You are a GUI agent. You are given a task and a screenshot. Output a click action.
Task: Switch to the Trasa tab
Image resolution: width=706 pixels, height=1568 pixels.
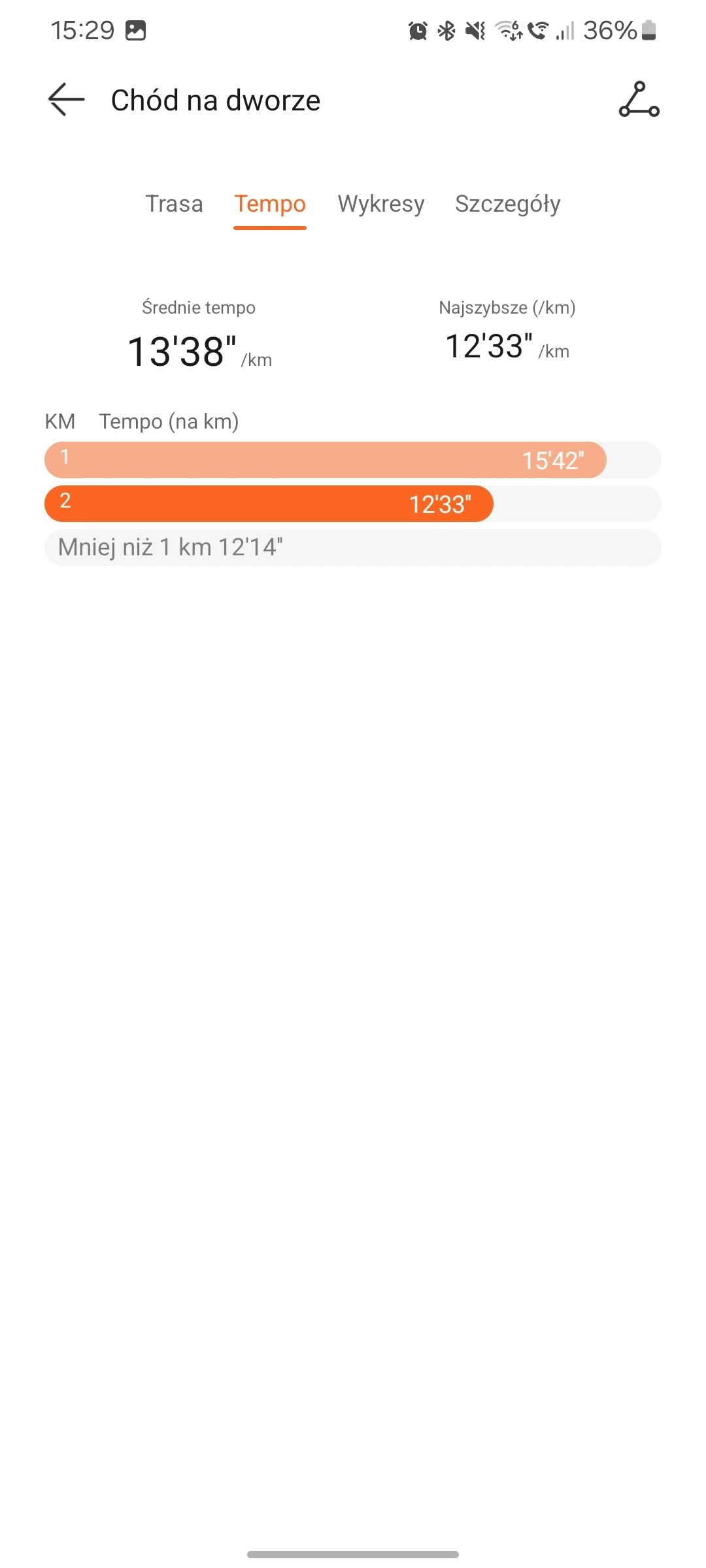point(174,204)
